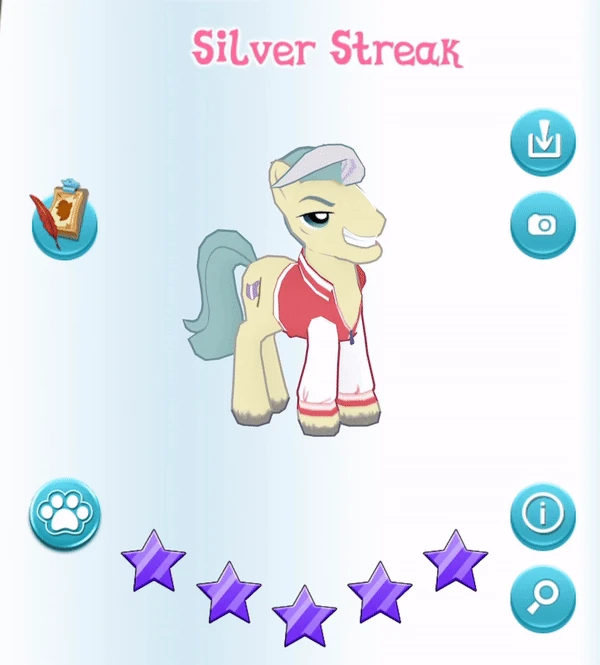Open the paw print pets button
This screenshot has width=600, height=665.
point(64,515)
